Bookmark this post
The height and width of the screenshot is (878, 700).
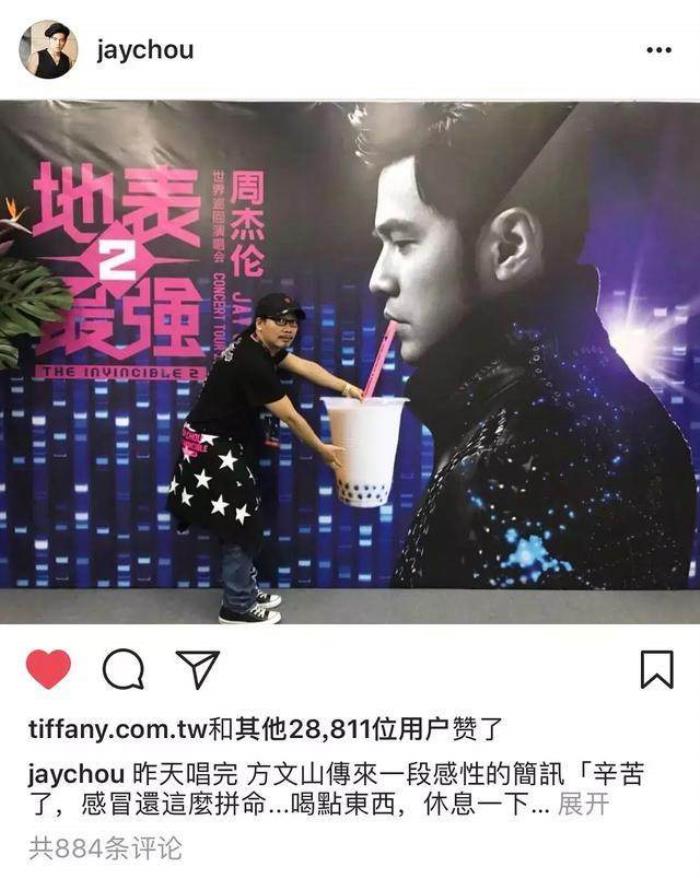click(x=656, y=669)
